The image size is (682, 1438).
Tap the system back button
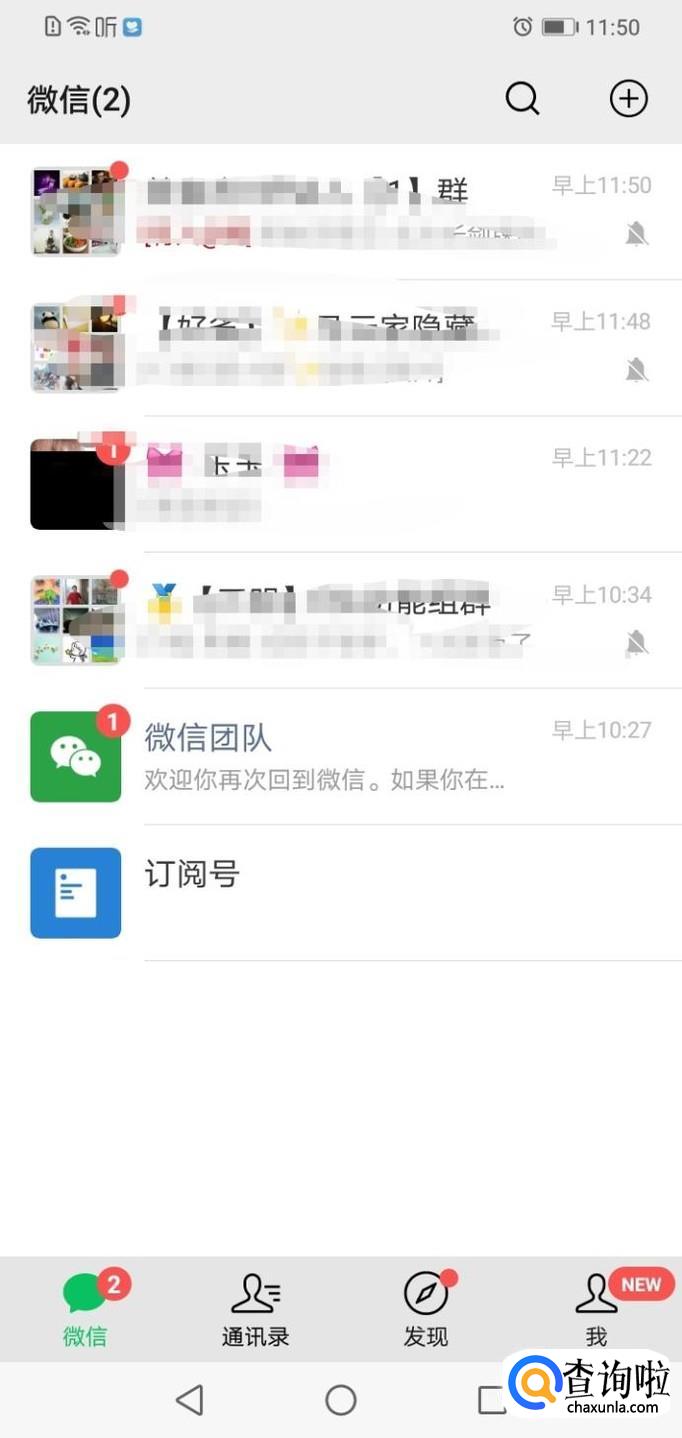tap(189, 1400)
